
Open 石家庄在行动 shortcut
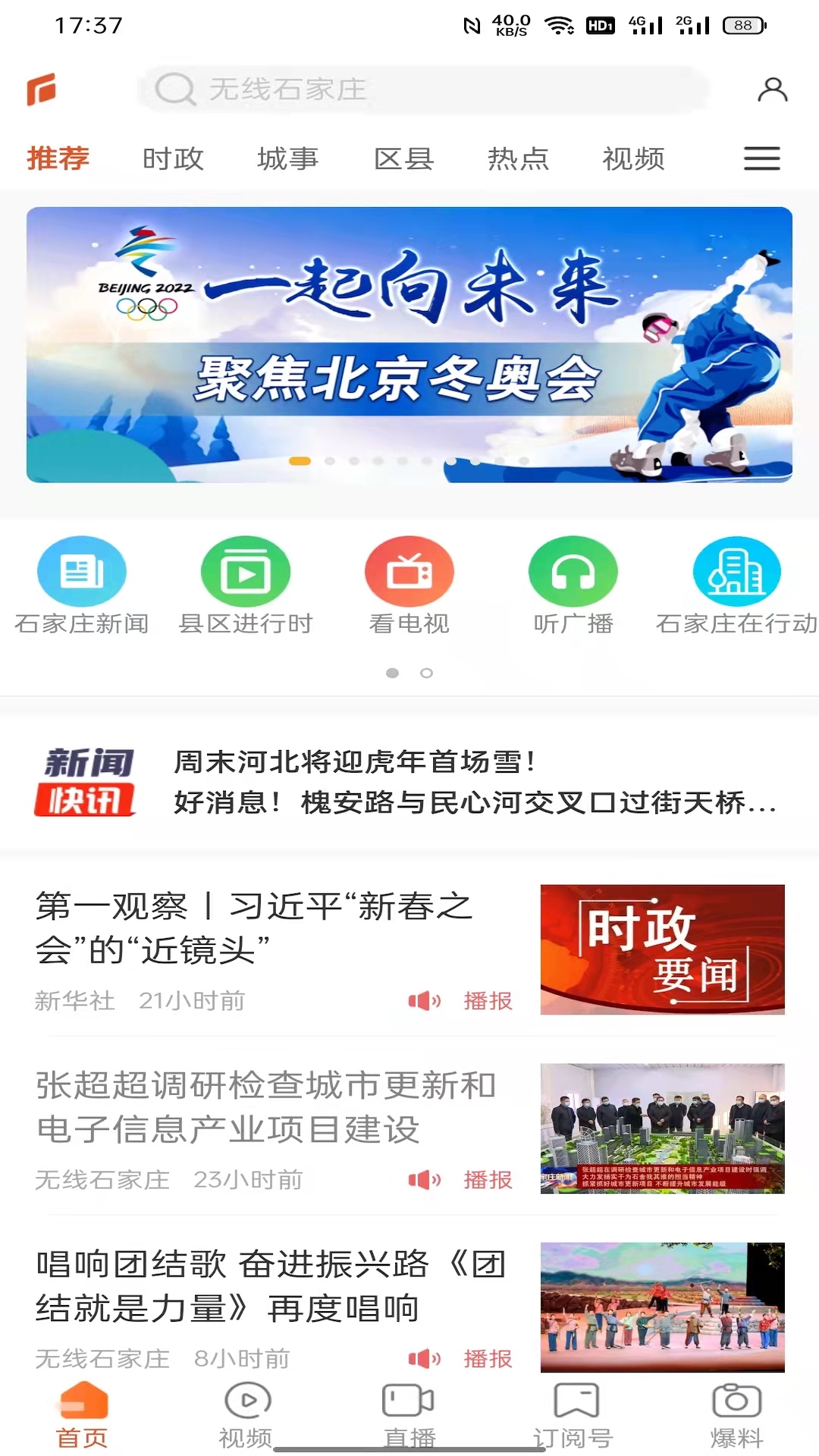(x=736, y=585)
